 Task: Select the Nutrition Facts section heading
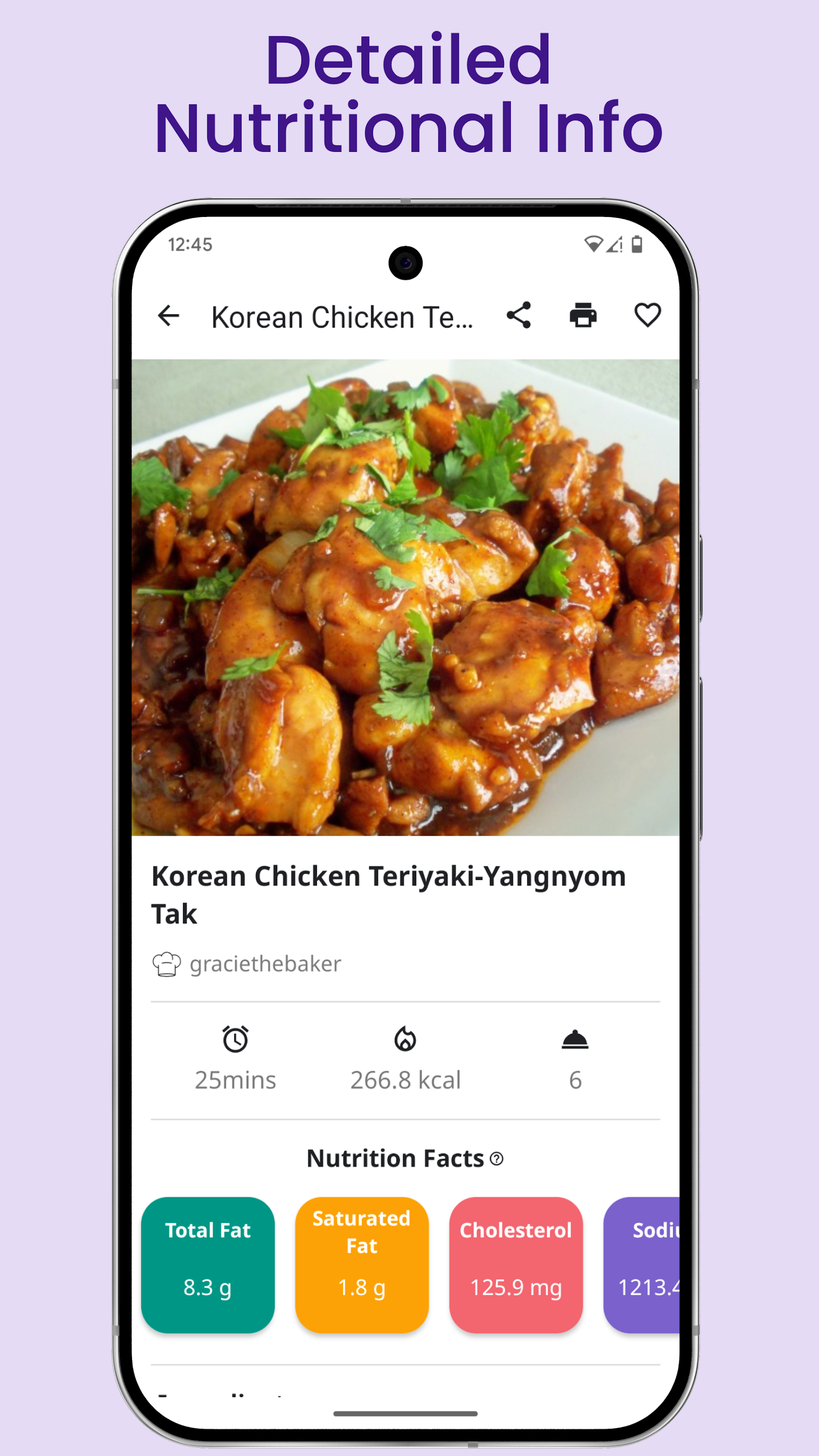pyautogui.click(x=395, y=1158)
